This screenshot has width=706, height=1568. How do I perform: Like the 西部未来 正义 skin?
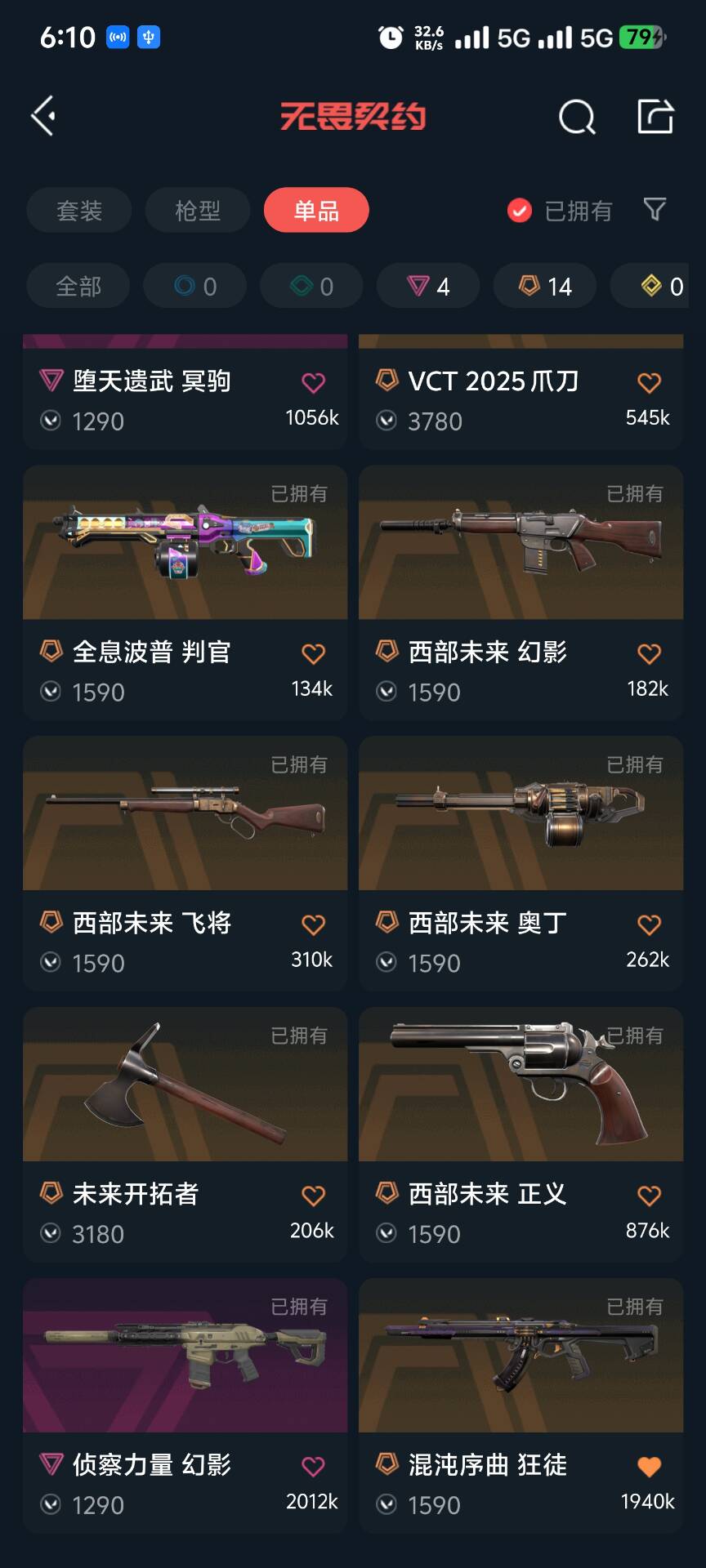click(x=649, y=1196)
